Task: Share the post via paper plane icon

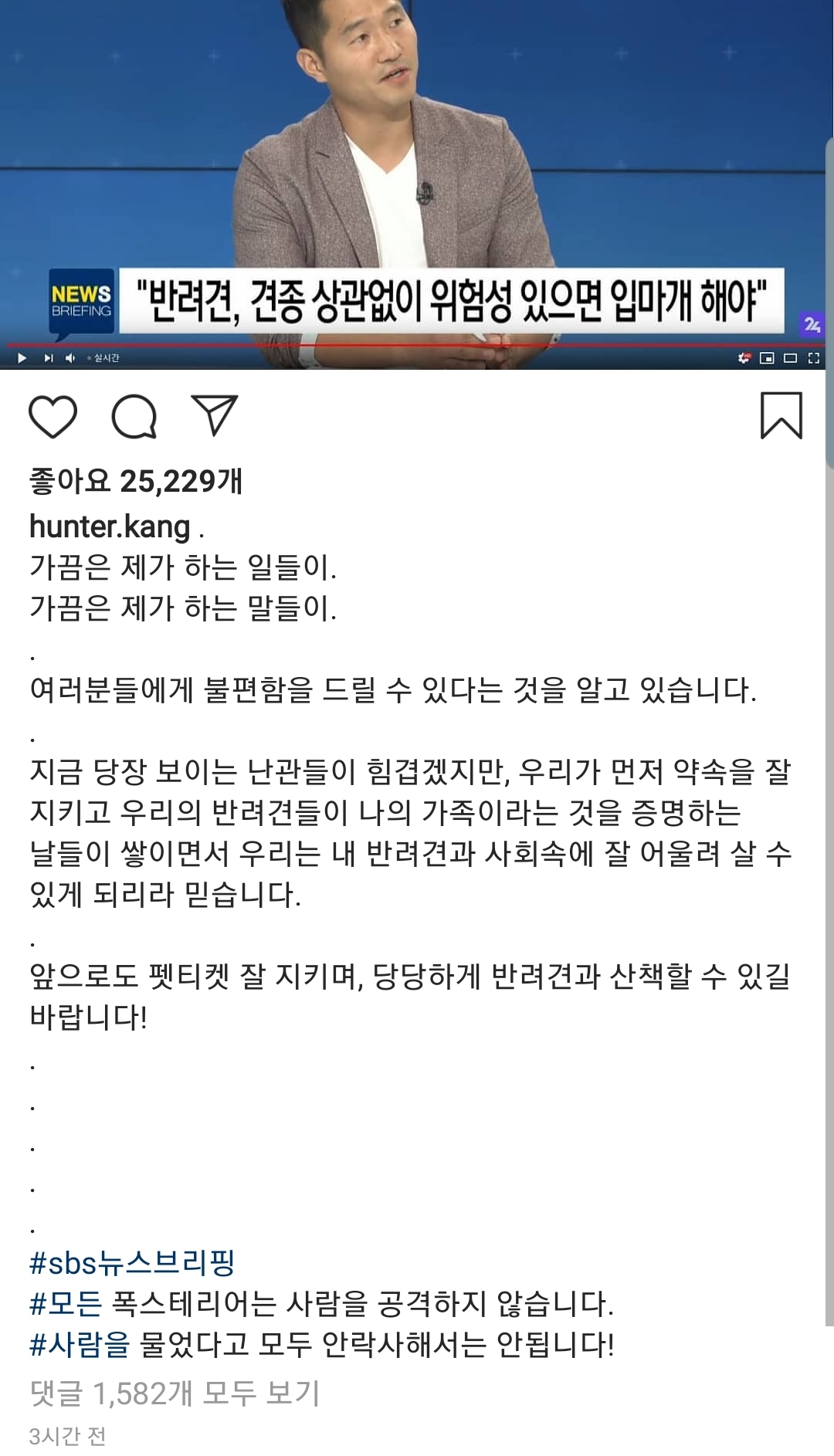Action: [x=214, y=415]
